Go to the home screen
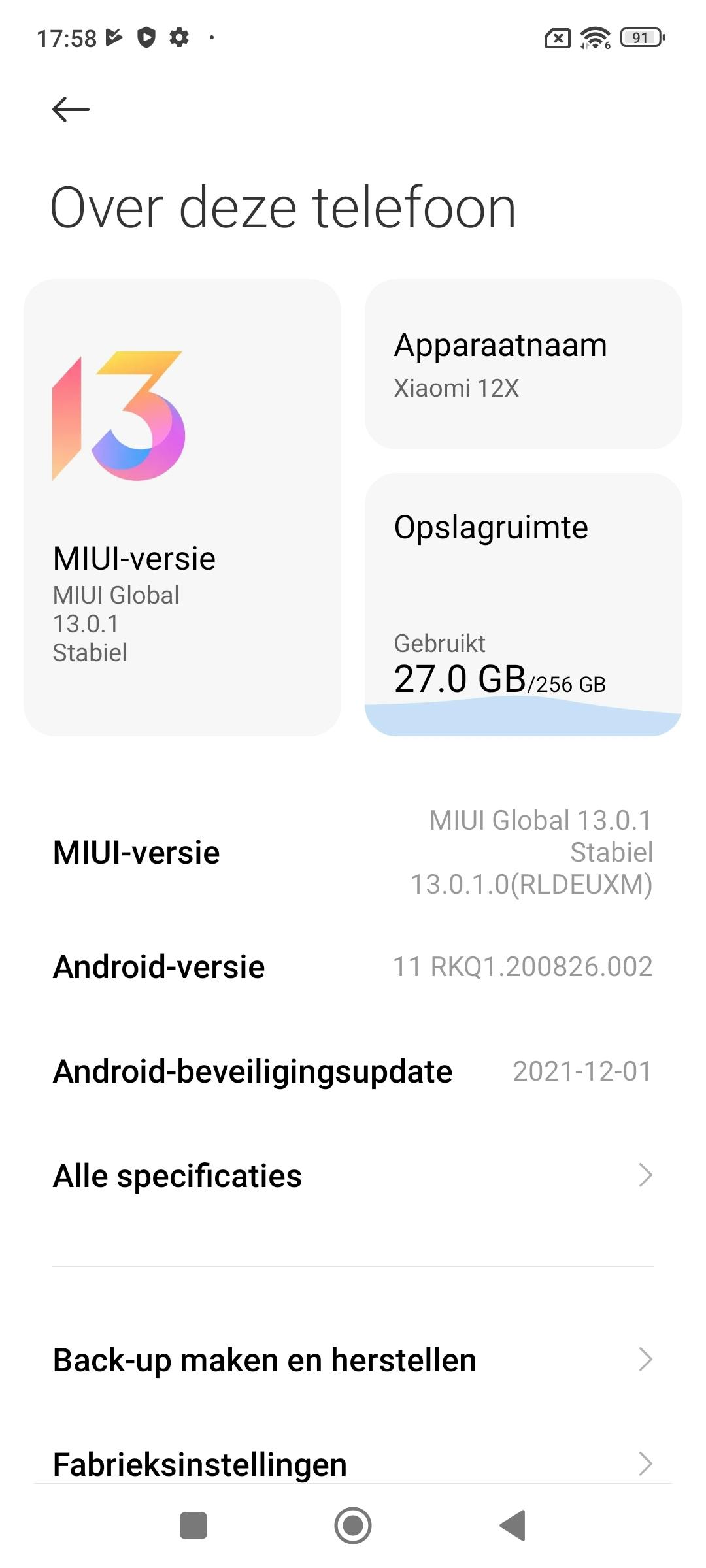The image size is (706, 1568). click(x=353, y=1526)
